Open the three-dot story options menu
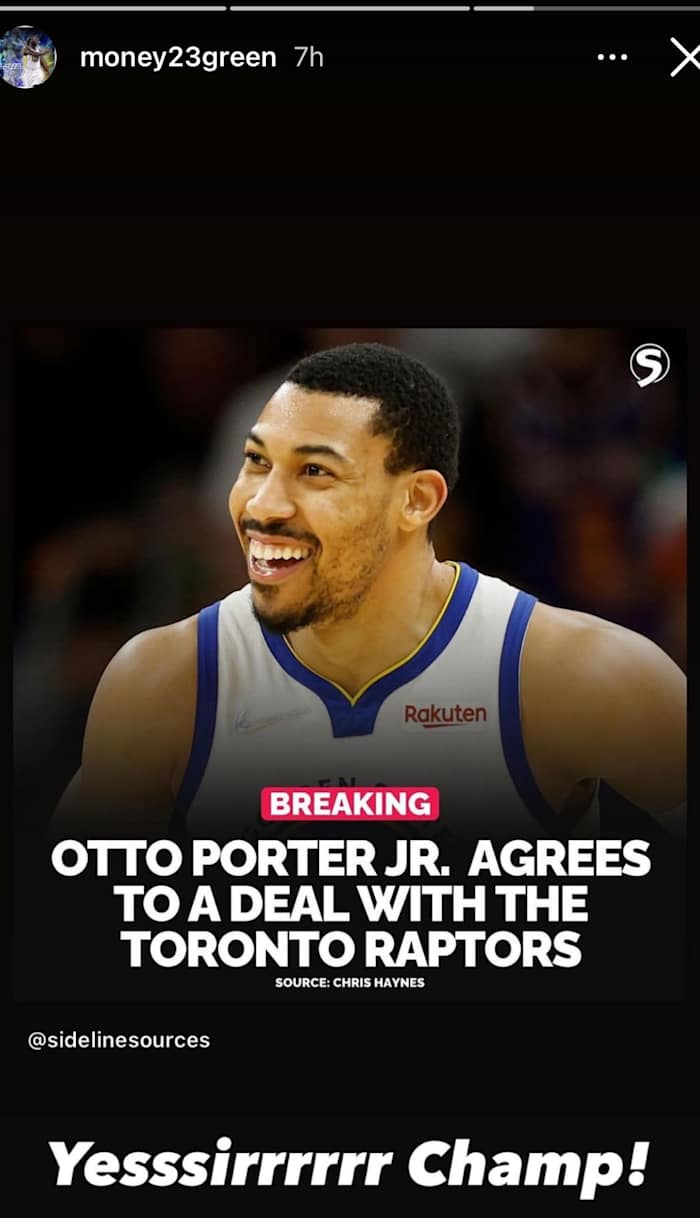 (612, 58)
